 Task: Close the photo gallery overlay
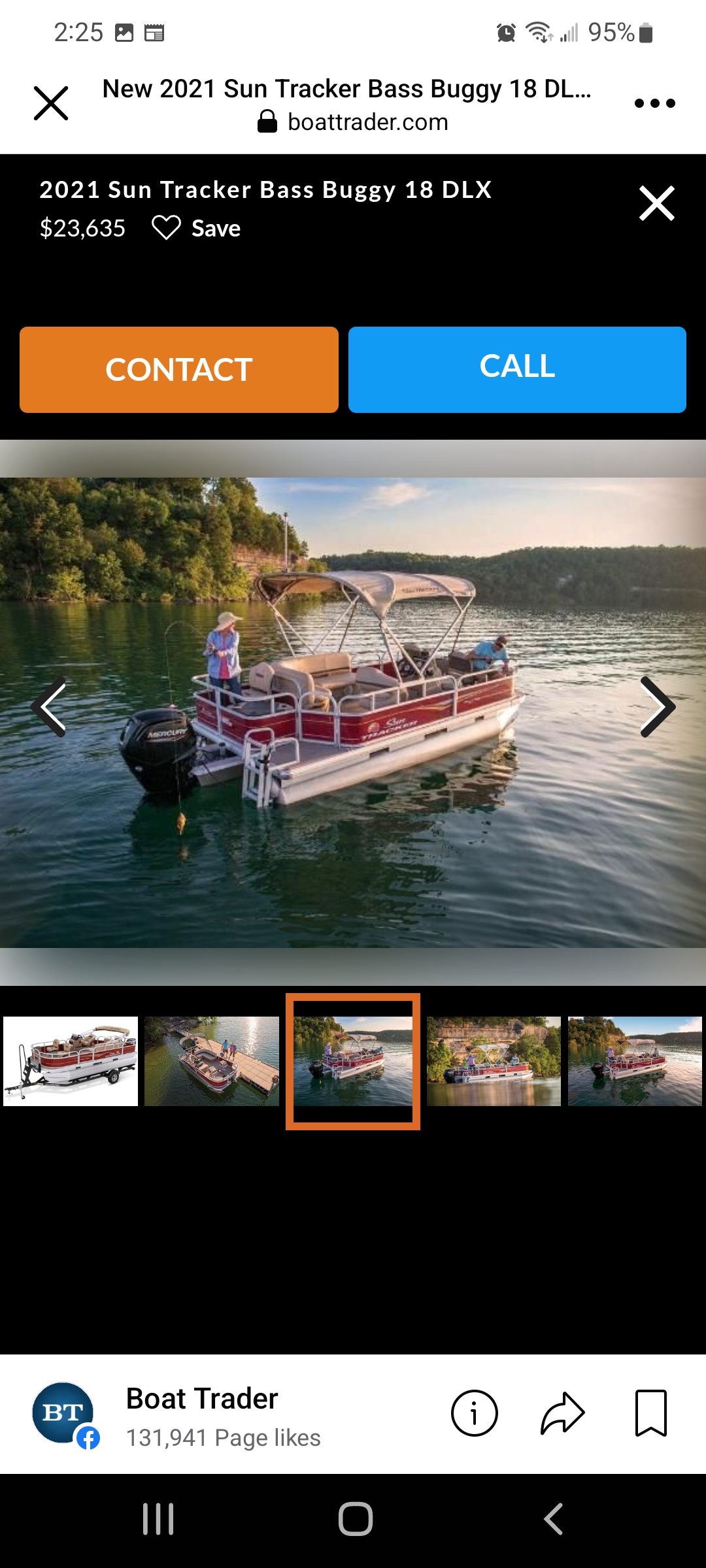point(656,203)
